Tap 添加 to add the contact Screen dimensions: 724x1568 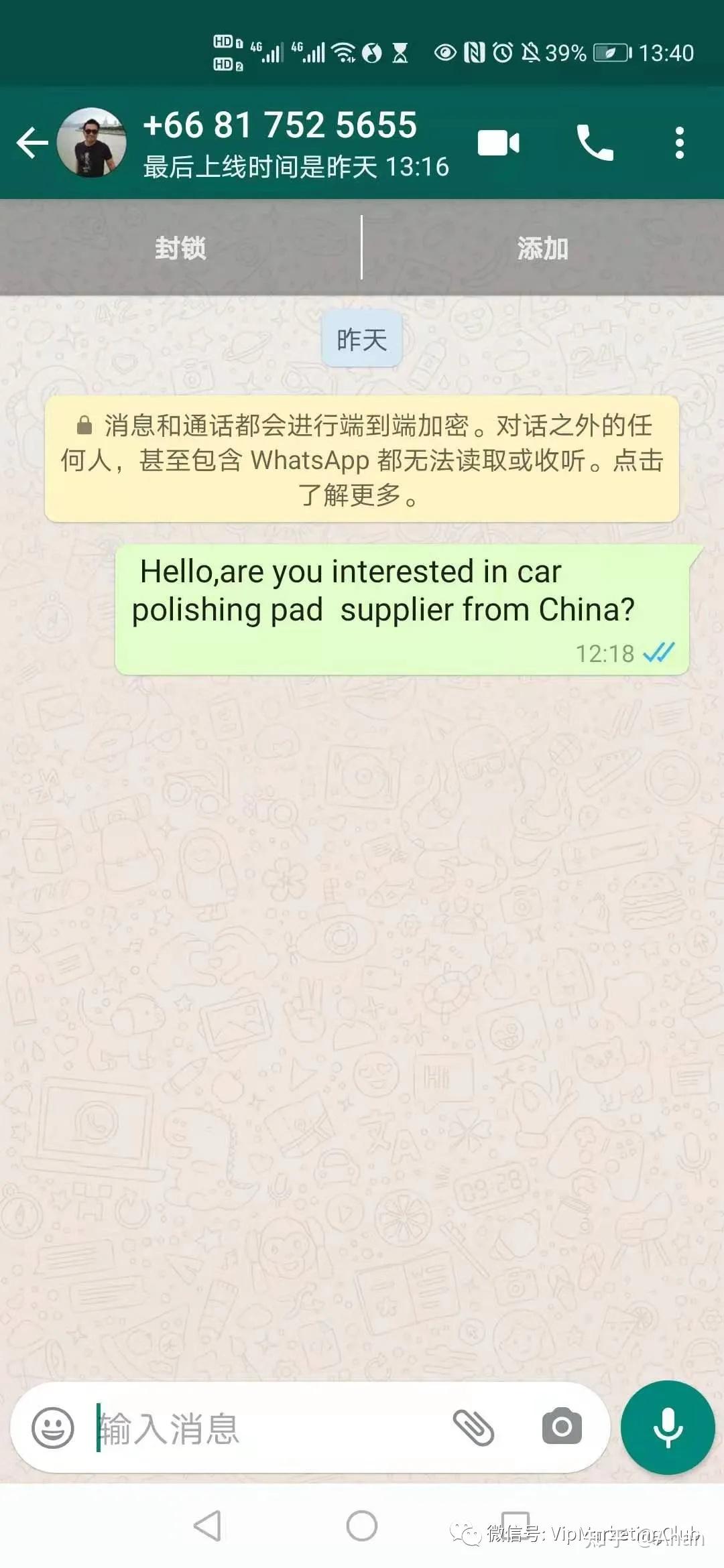543,249
